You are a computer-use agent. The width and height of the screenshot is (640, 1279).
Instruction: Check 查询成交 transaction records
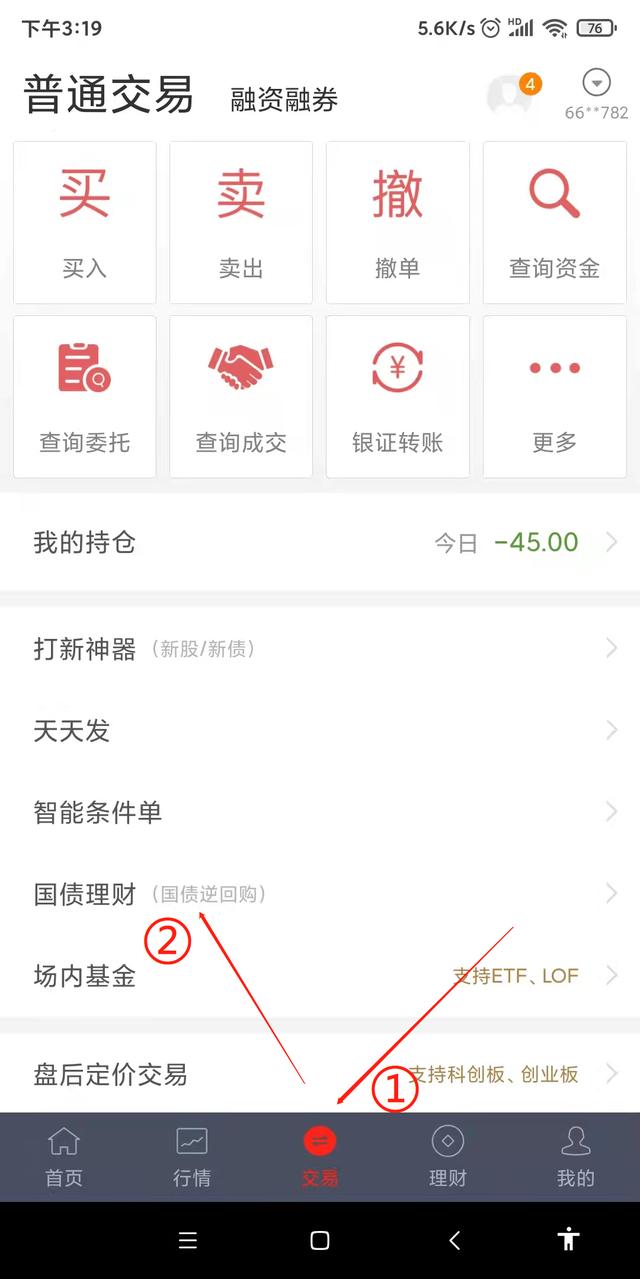click(x=241, y=397)
